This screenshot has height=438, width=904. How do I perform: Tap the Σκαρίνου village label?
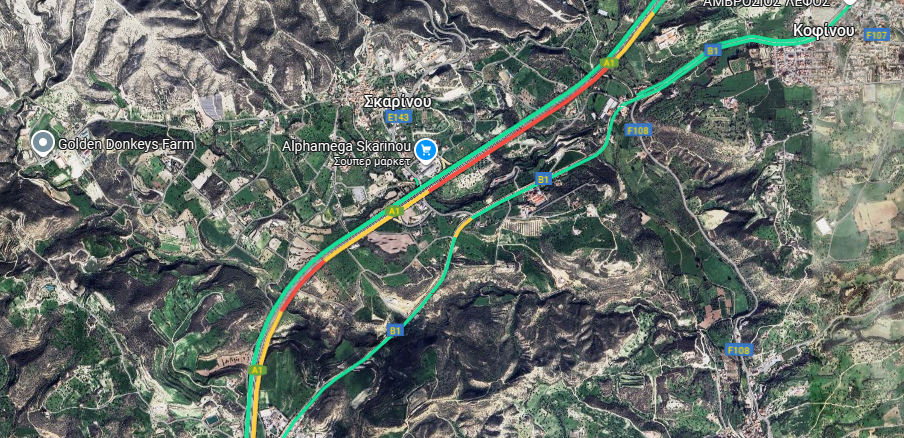tap(397, 101)
